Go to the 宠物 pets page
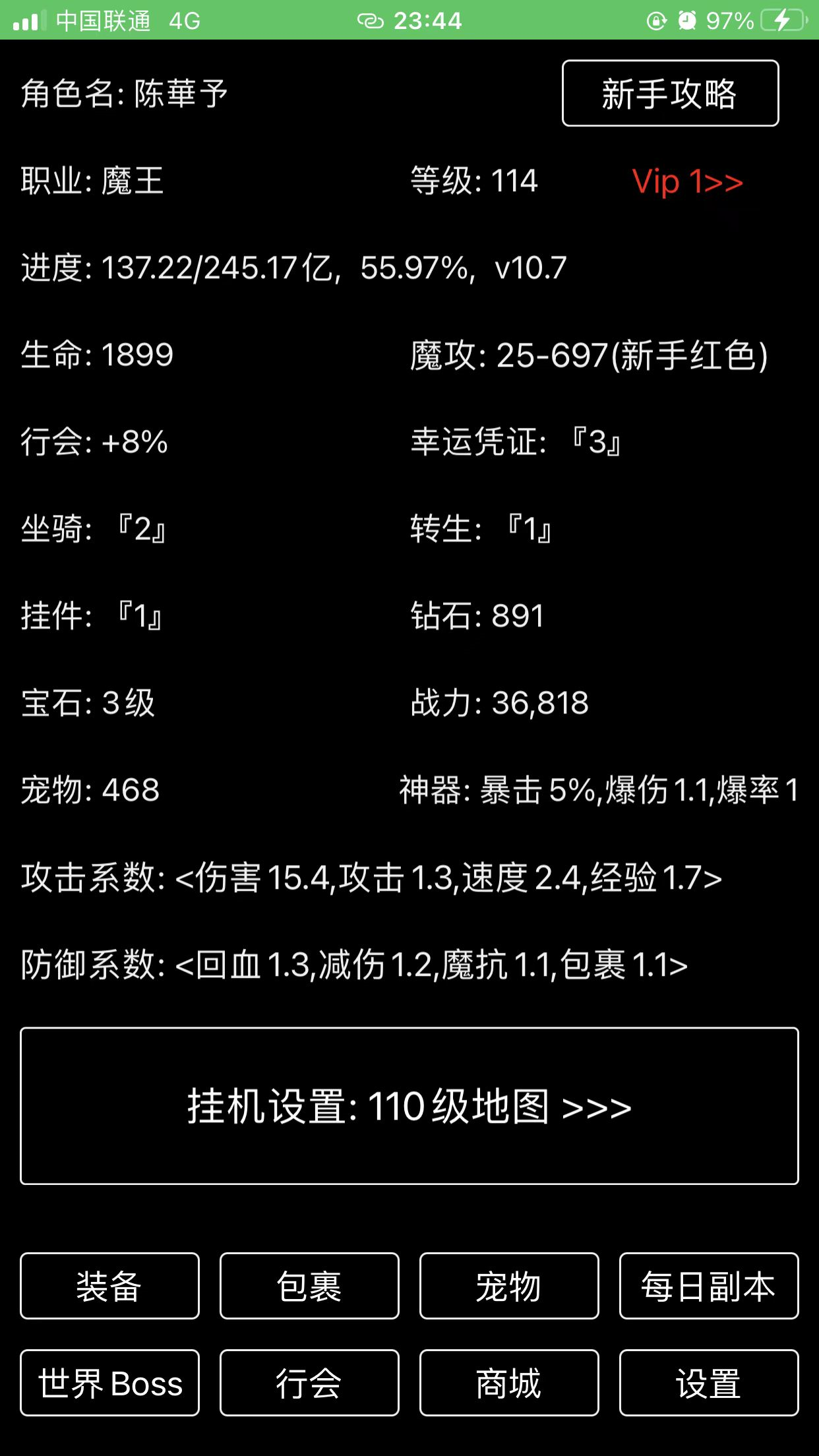Image resolution: width=819 pixels, height=1456 pixels. (x=509, y=1286)
